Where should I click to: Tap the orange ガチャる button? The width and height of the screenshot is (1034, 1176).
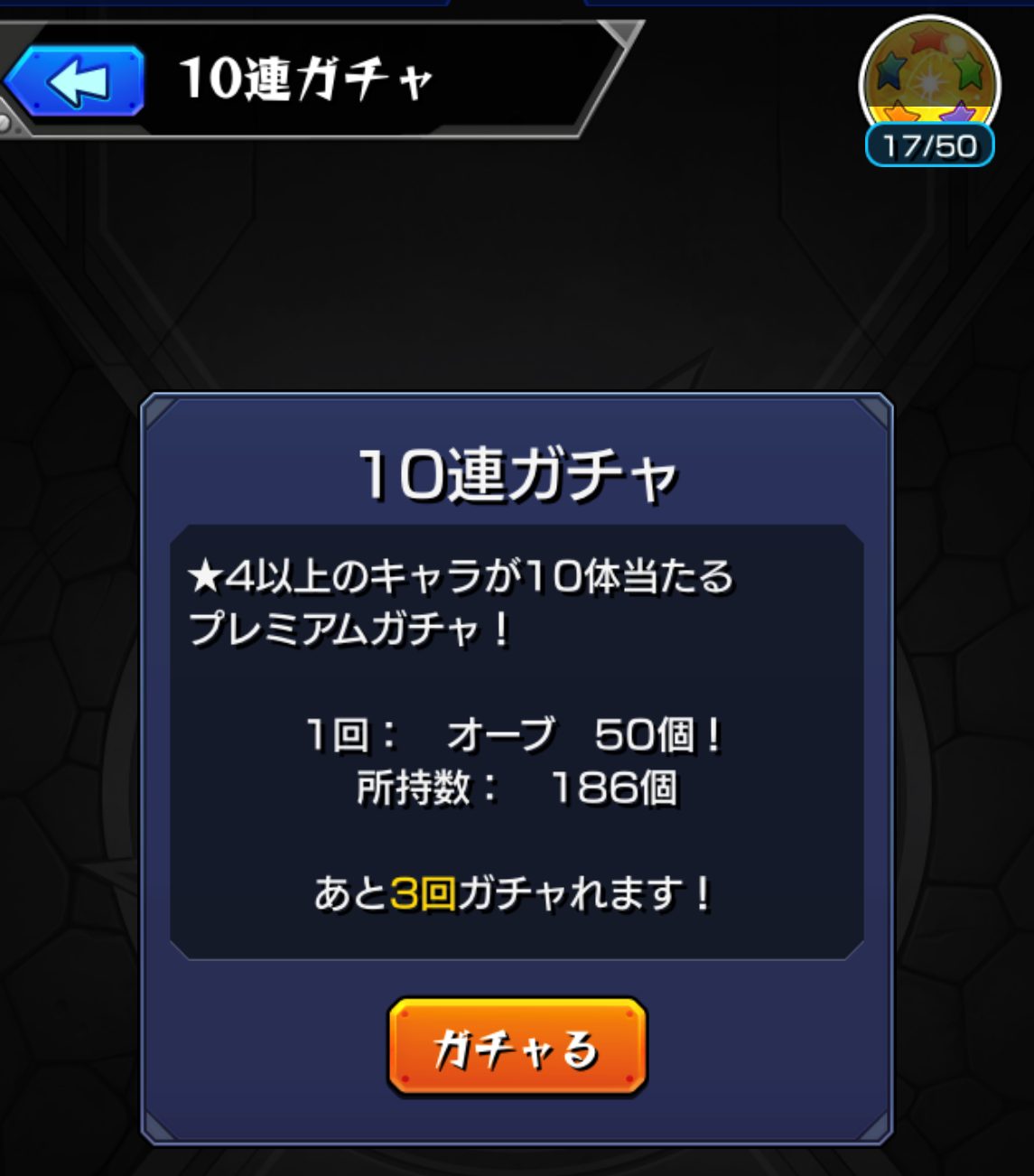click(x=517, y=1048)
